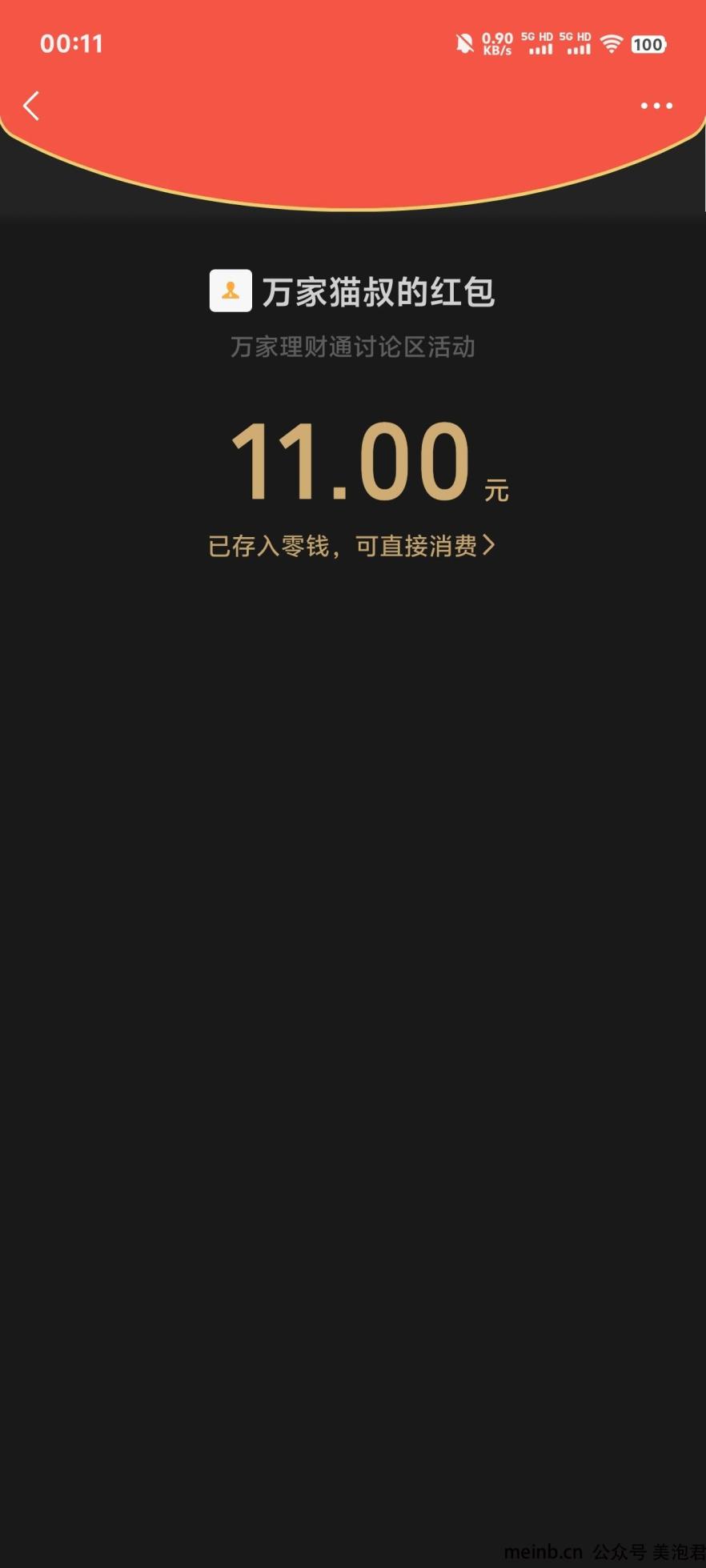Open the 已存入零钱，可直接消费 link
Screen dimensions: 706x1568
click(x=352, y=546)
